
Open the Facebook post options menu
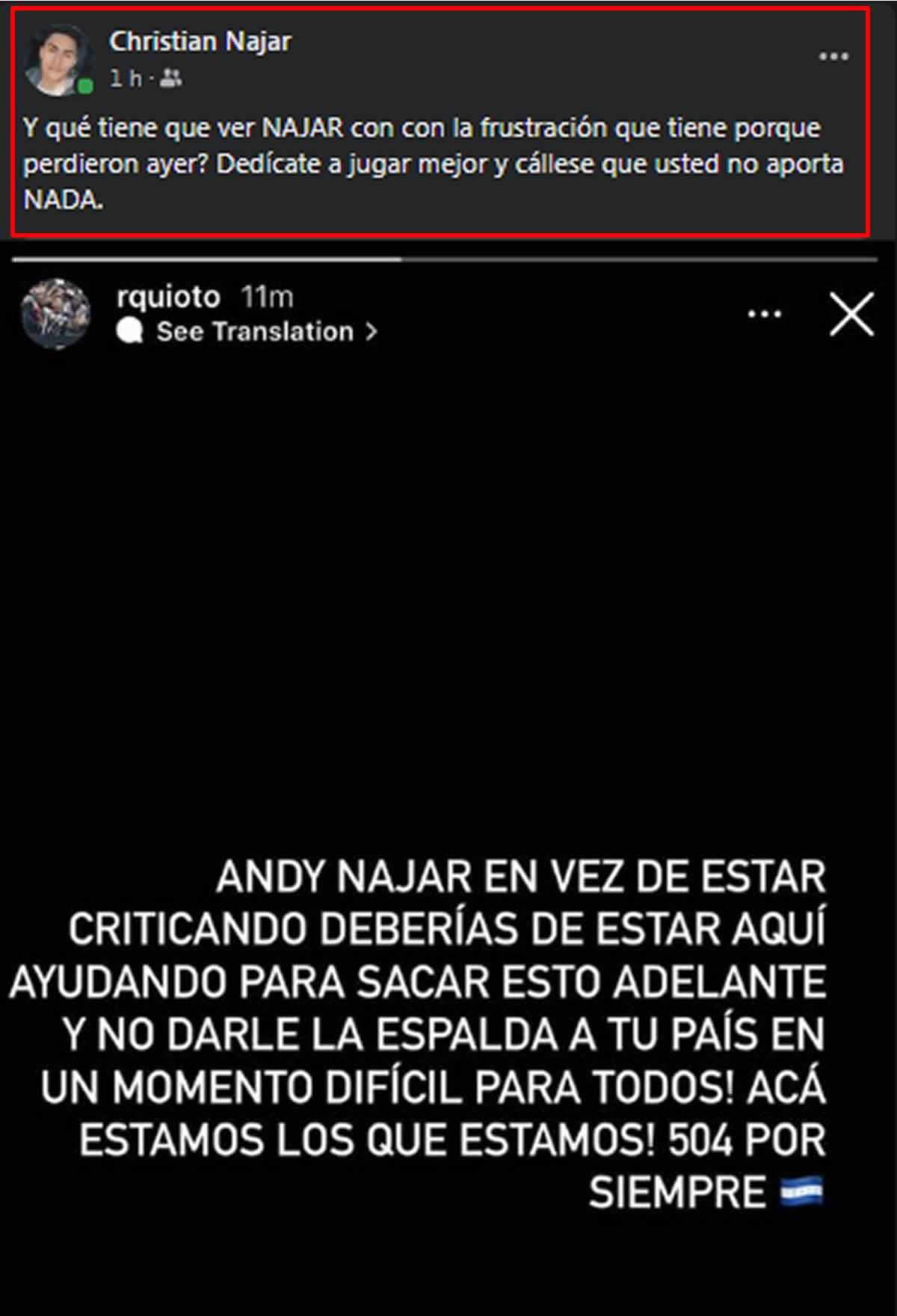835,55
